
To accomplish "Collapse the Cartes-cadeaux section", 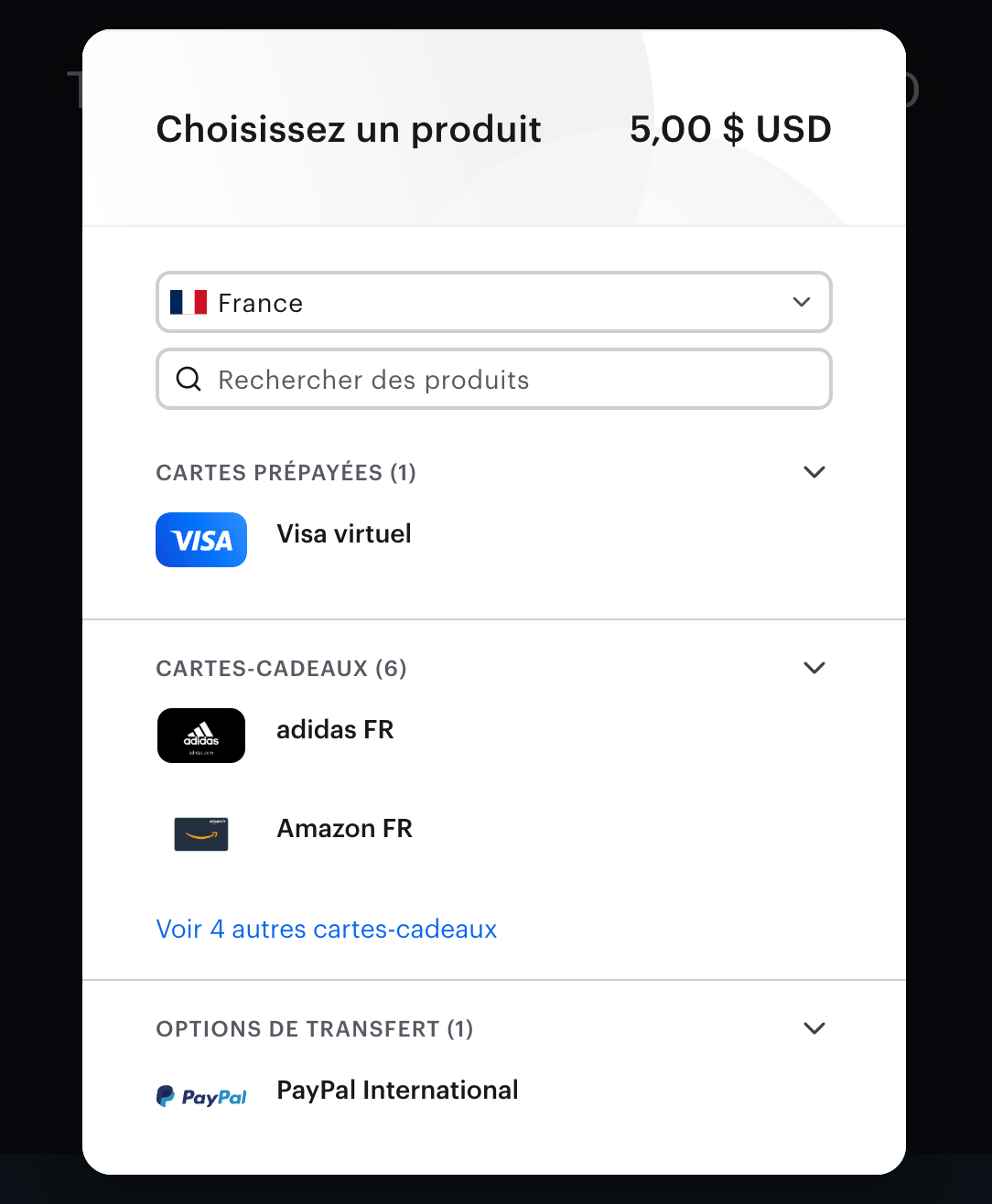I will [814, 668].
